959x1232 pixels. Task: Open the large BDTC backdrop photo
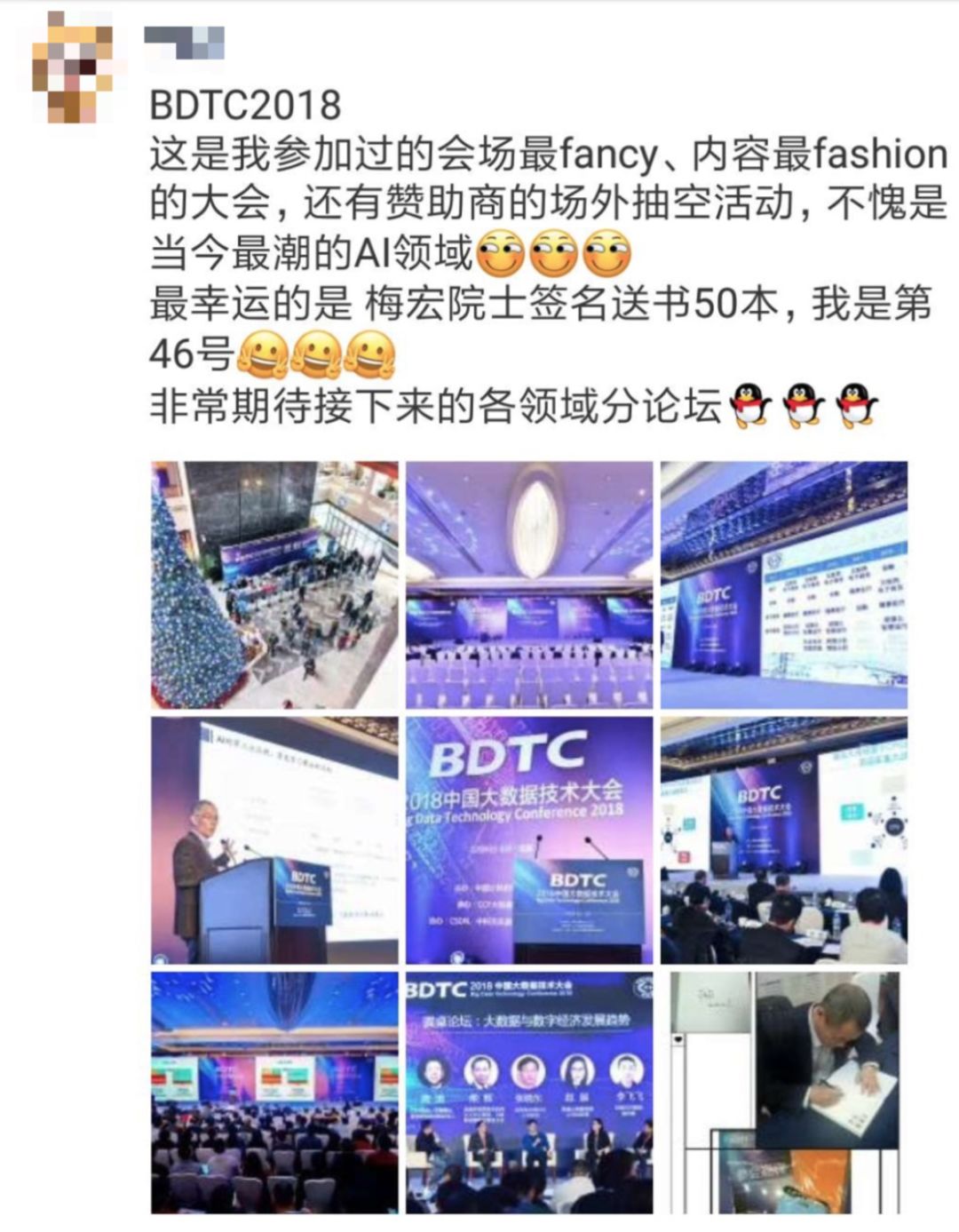529,839
